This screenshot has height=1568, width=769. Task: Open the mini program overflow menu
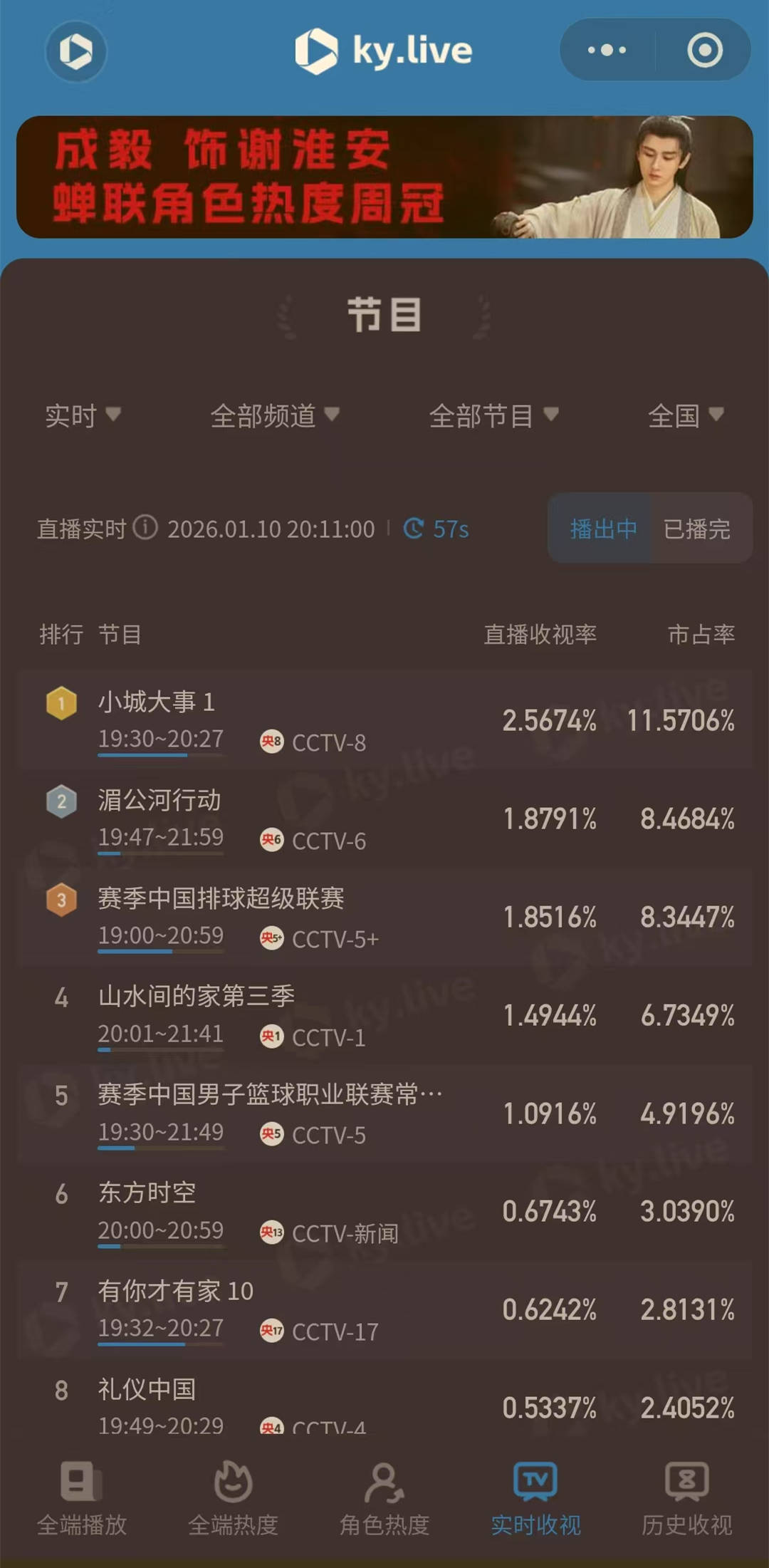[x=607, y=51]
